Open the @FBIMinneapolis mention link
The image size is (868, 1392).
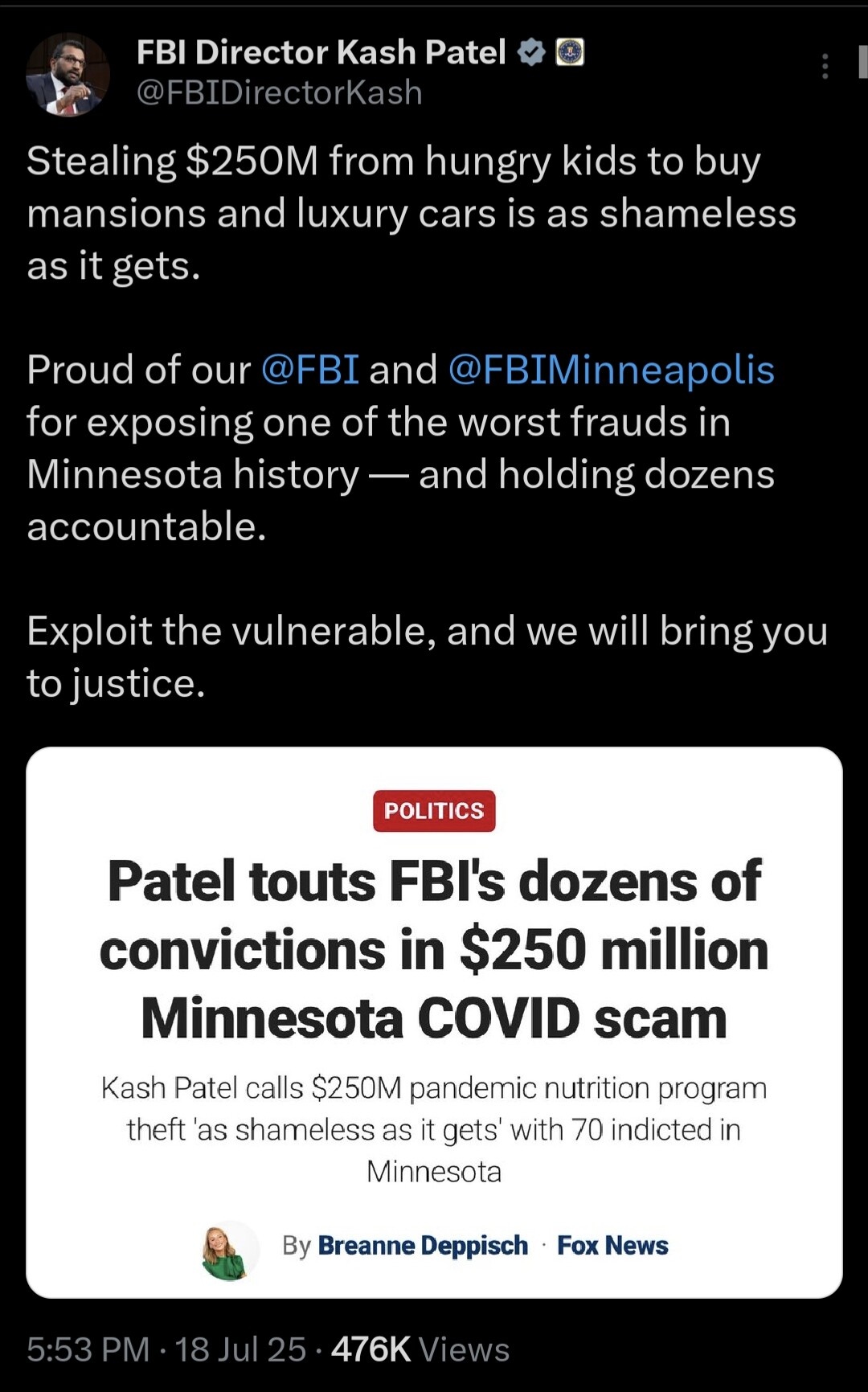(x=611, y=370)
